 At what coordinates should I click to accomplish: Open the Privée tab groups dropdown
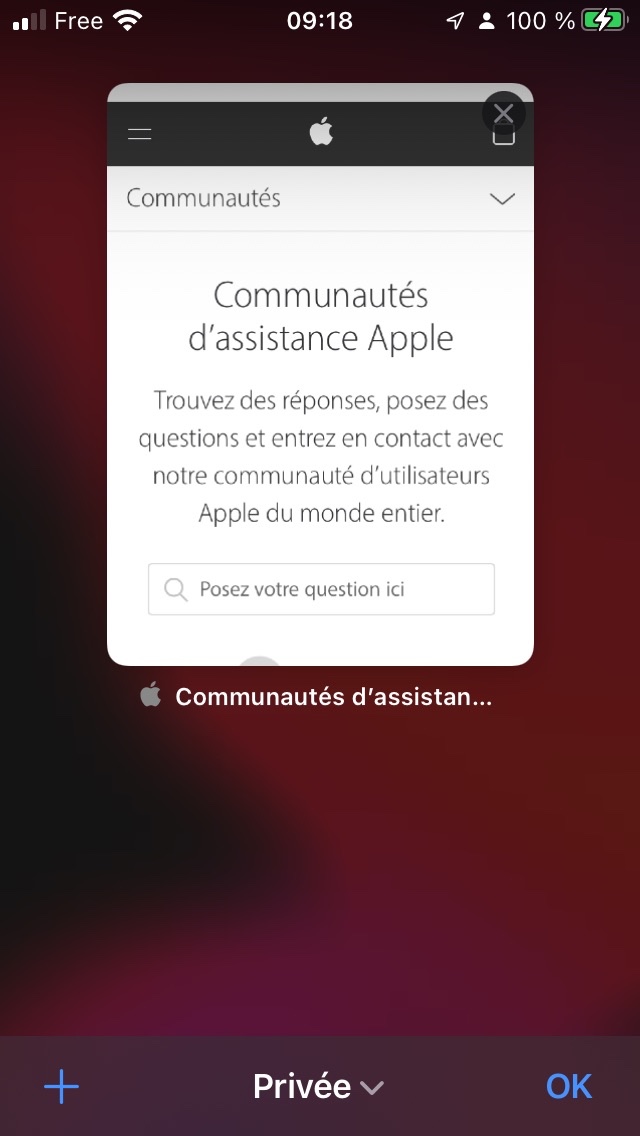318,1086
